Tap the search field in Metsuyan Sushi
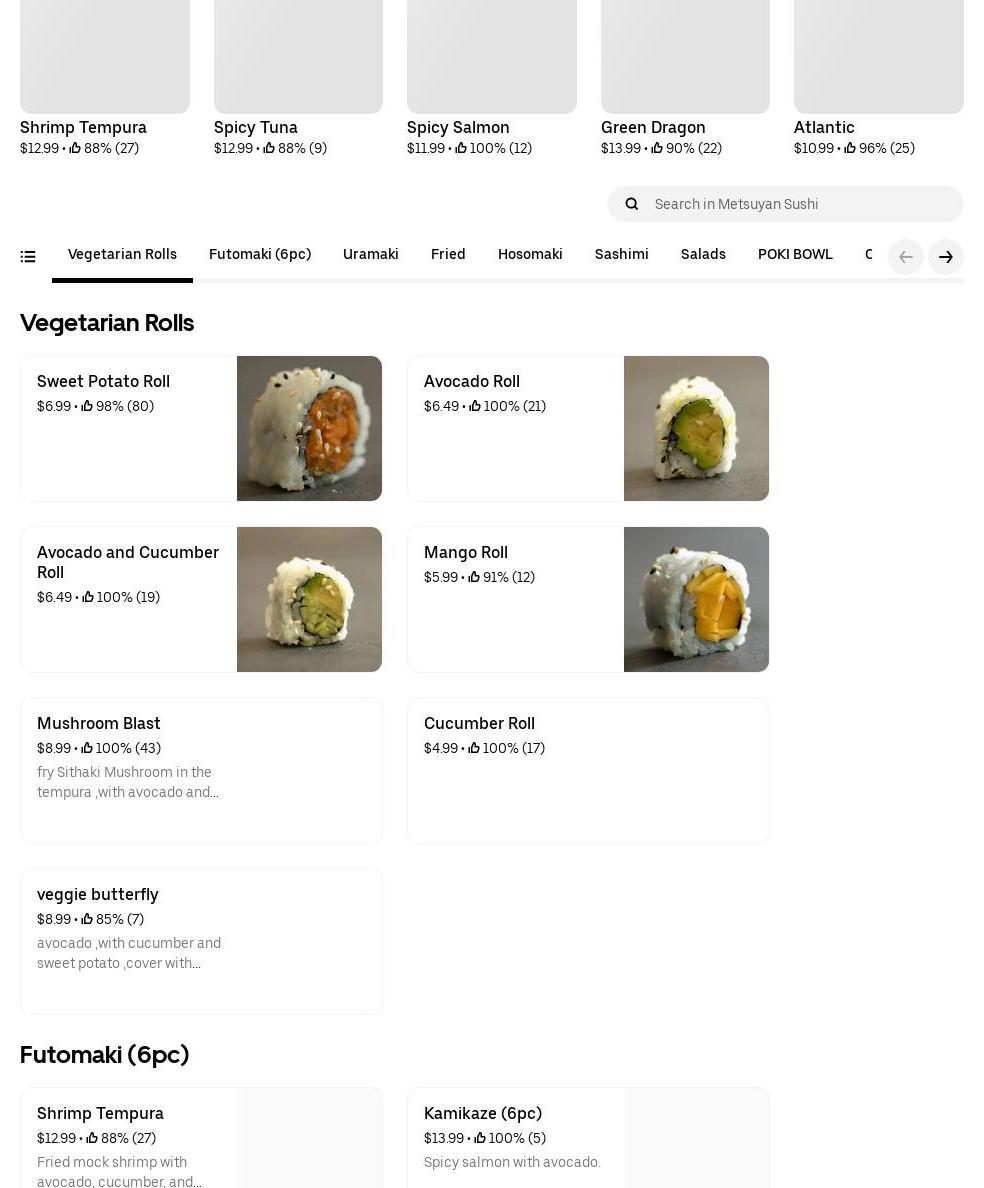 pyautogui.click(x=800, y=204)
